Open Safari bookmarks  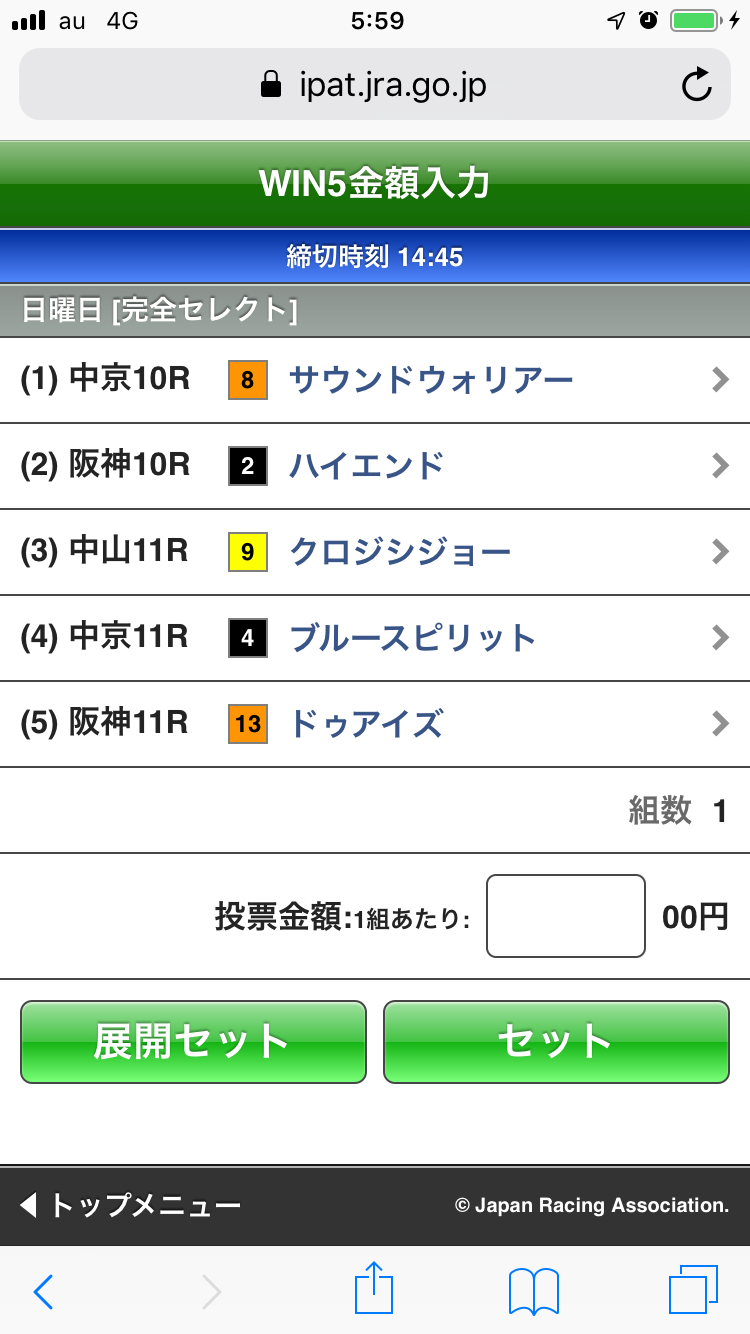tap(533, 1291)
